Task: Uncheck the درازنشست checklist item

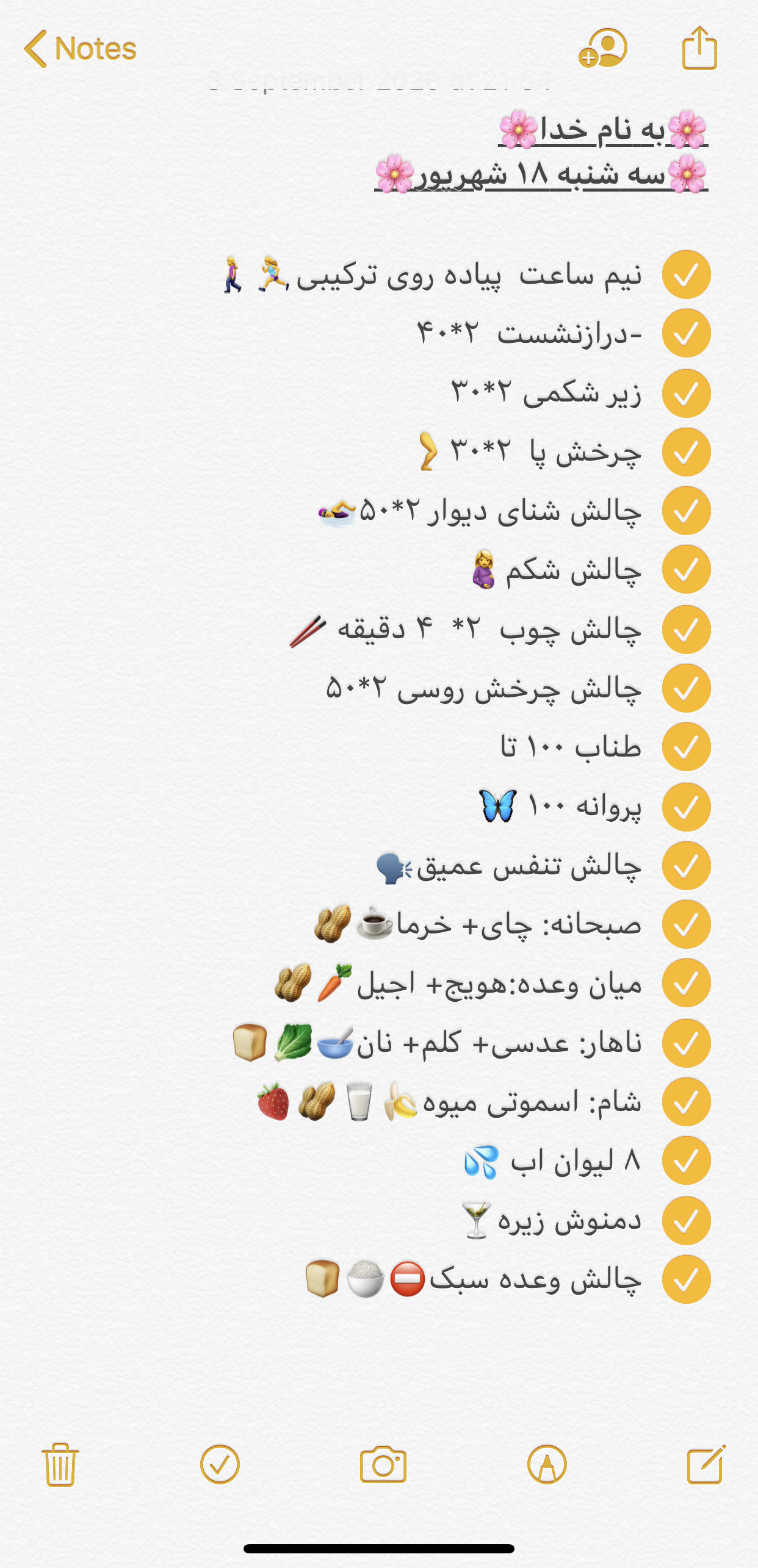Action: point(686,333)
